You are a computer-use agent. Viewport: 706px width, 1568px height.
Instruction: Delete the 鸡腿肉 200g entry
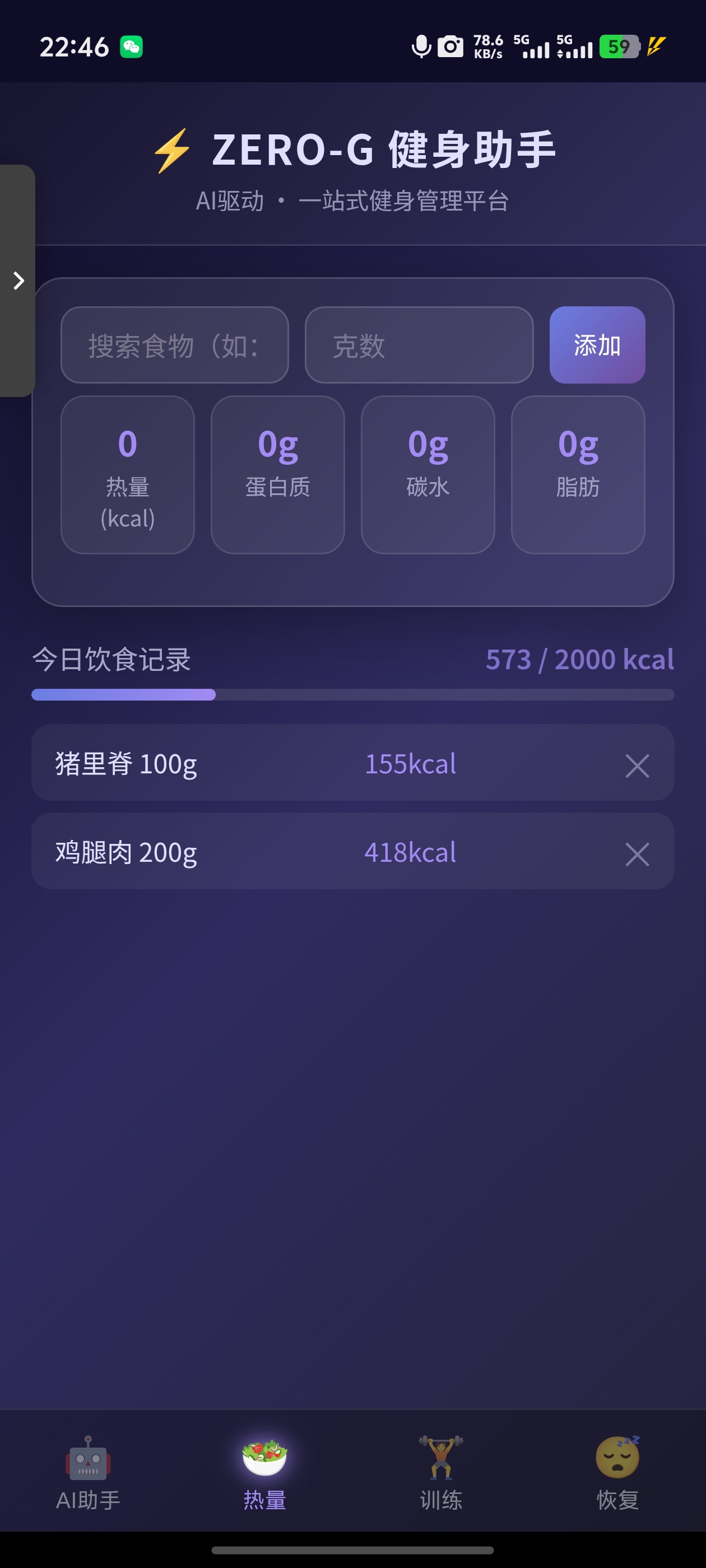pyautogui.click(x=637, y=854)
